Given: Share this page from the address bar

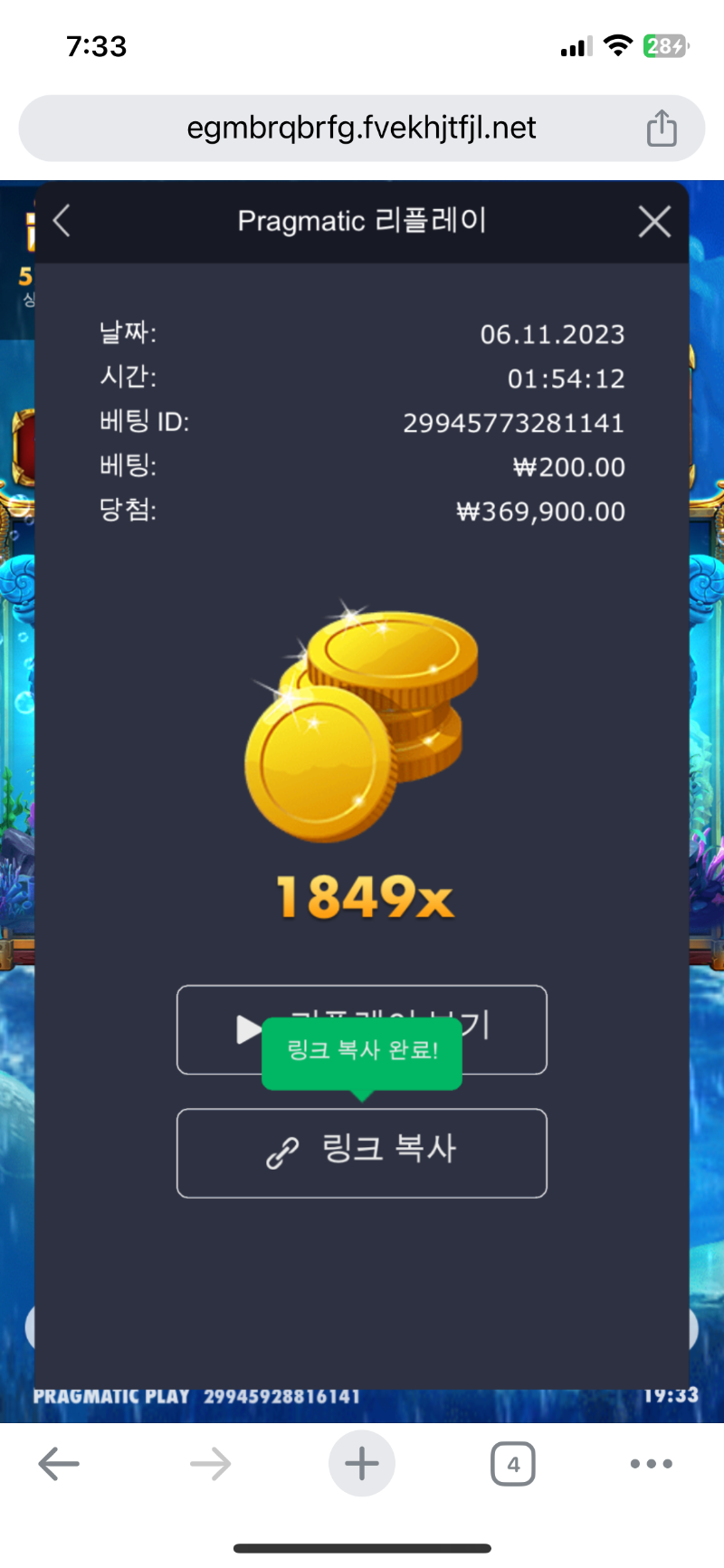Looking at the screenshot, I should coord(662,129).
